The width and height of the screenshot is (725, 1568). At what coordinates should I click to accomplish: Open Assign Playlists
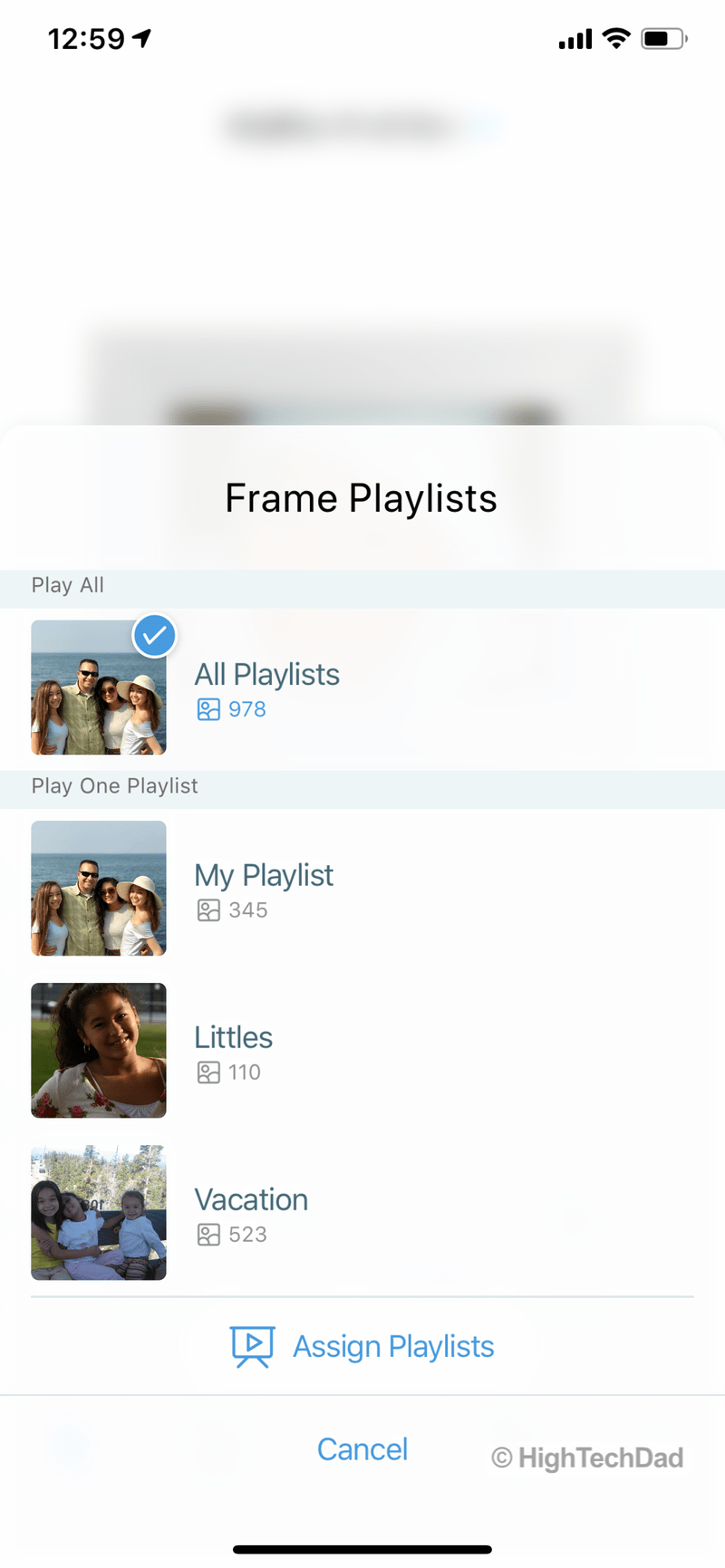click(x=362, y=1347)
